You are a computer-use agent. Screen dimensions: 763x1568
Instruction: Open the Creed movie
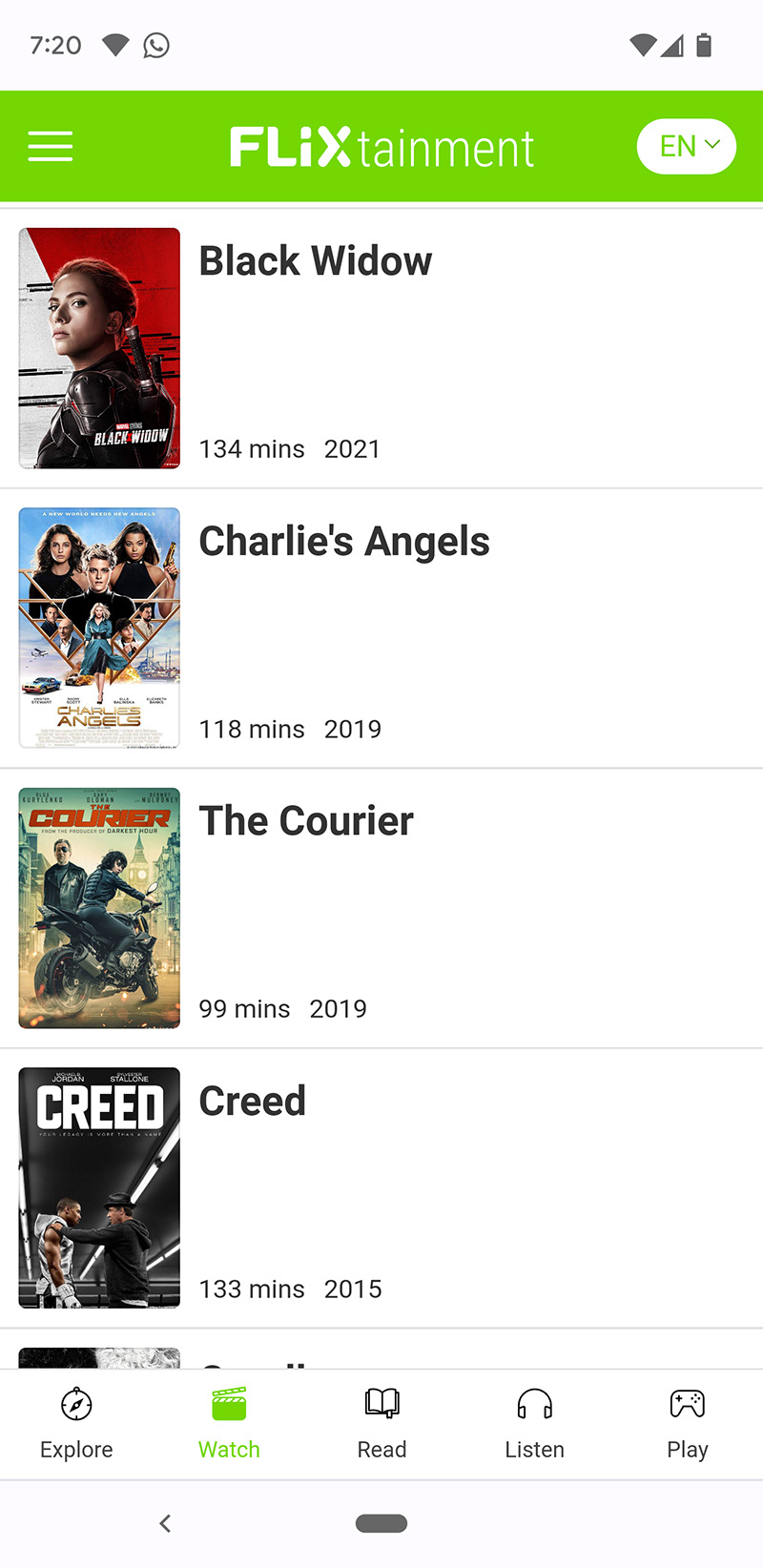coord(252,1102)
